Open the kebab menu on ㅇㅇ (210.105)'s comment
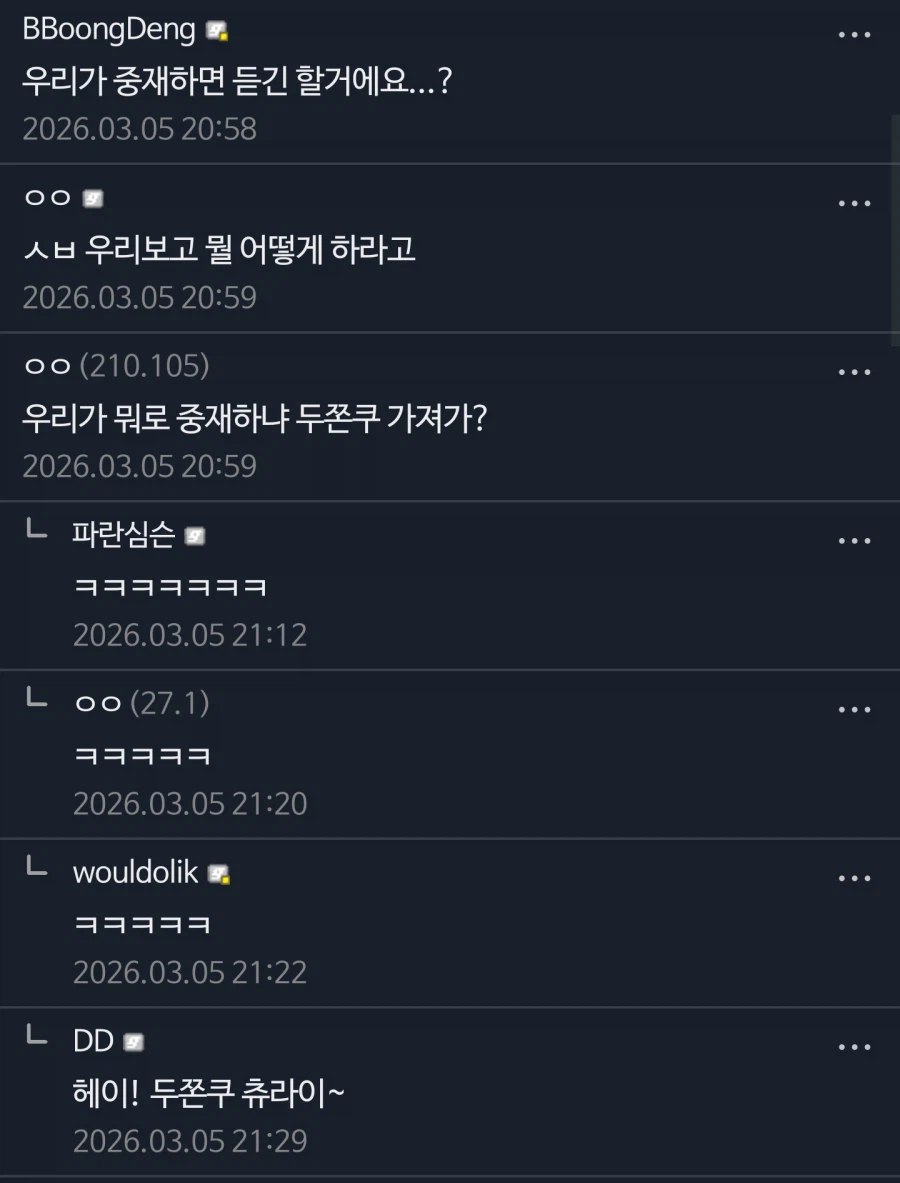The width and height of the screenshot is (900, 1183). pyautogui.click(x=855, y=371)
